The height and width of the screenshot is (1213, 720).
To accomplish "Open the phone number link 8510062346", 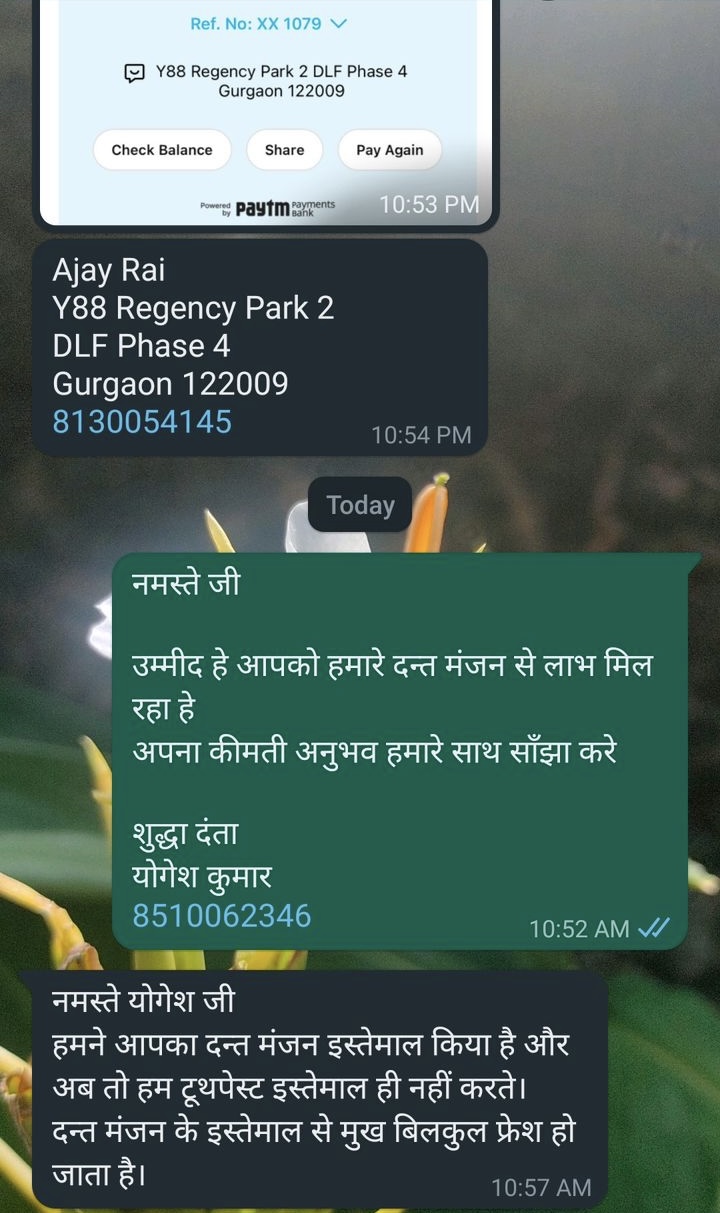I will 222,915.
